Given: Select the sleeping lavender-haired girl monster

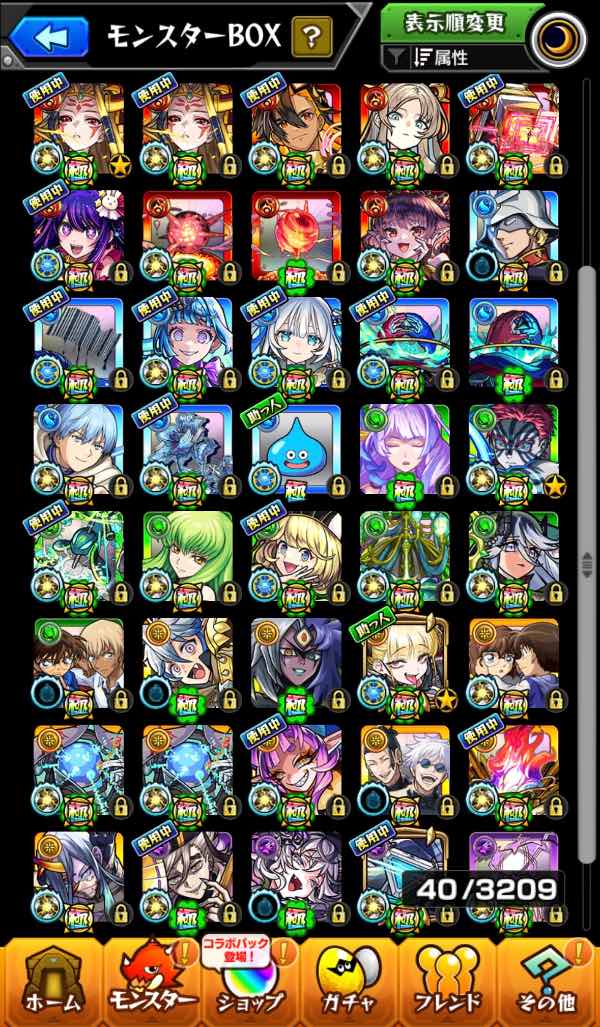Looking at the screenshot, I should 405,449.
